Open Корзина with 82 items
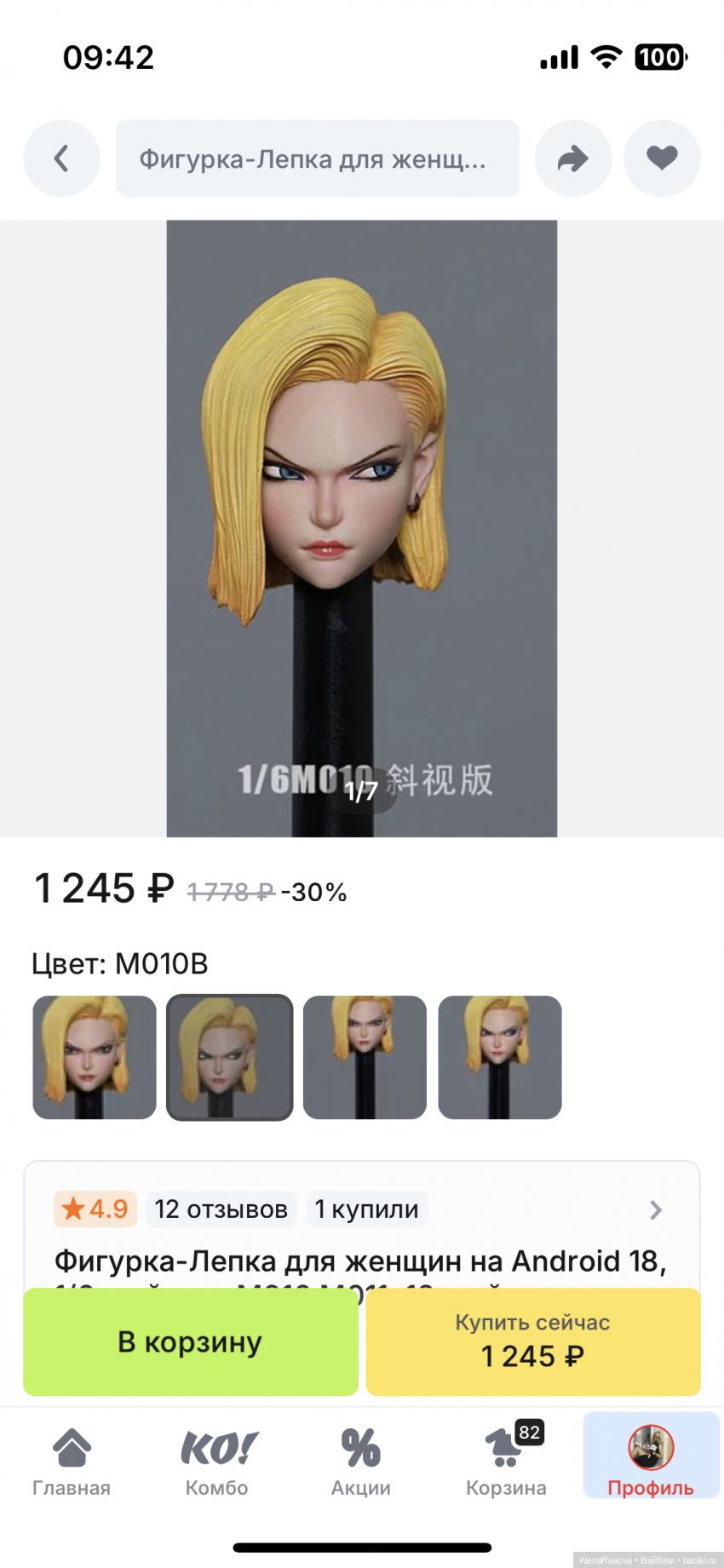Screen dimensions: 724x1568 (x=506, y=1462)
